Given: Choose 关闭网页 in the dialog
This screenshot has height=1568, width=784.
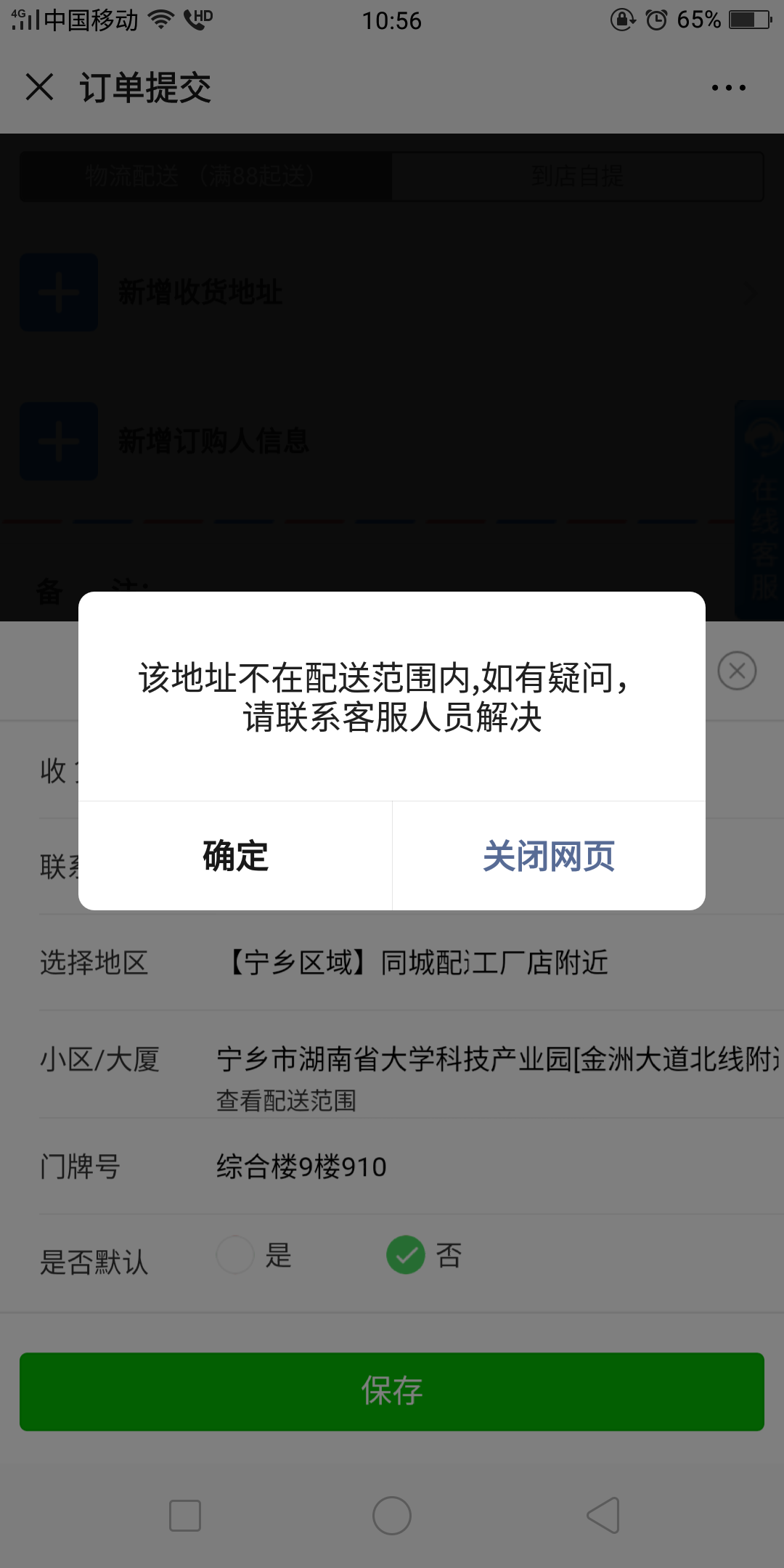Looking at the screenshot, I should (x=549, y=856).
